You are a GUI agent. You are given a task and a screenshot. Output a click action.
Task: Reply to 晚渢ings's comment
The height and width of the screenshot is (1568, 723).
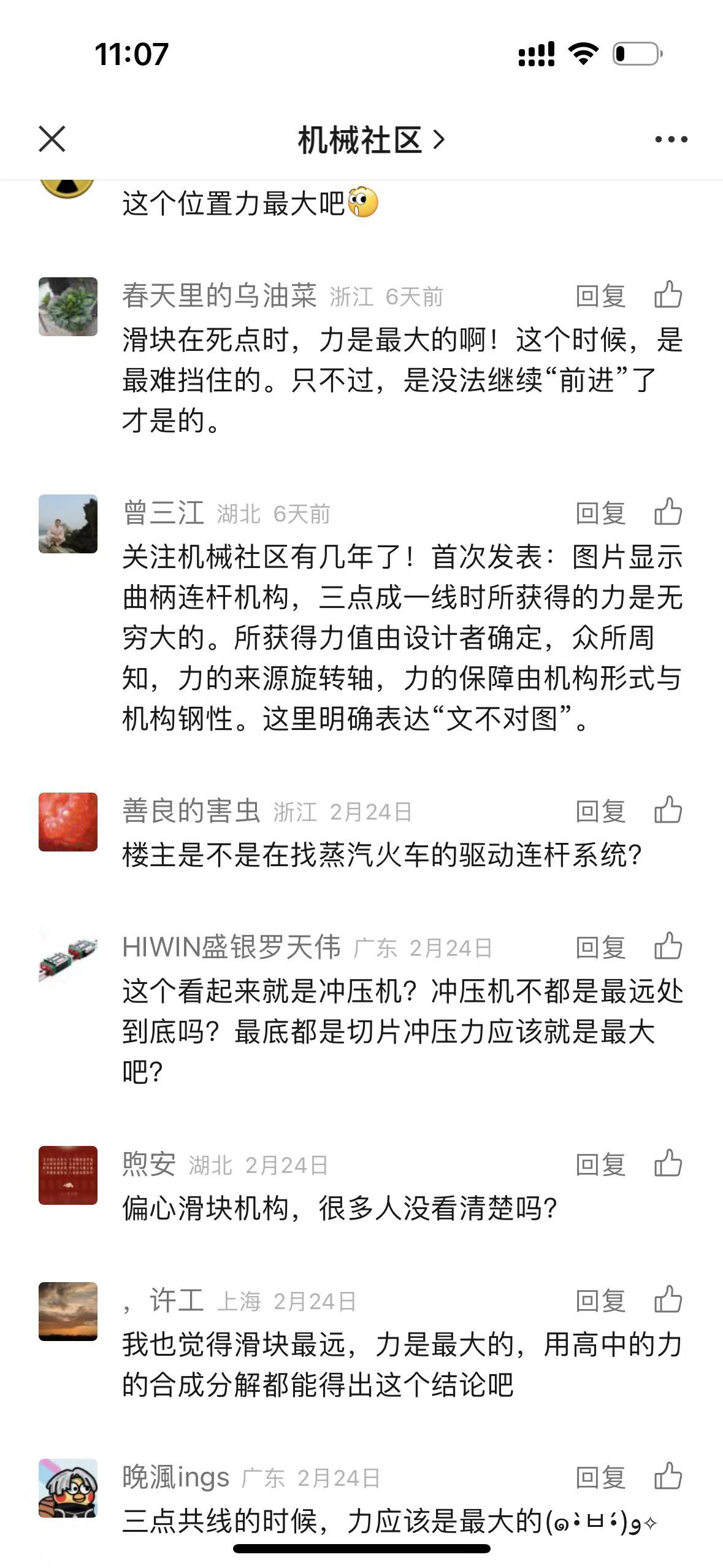click(x=600, y=1478)
